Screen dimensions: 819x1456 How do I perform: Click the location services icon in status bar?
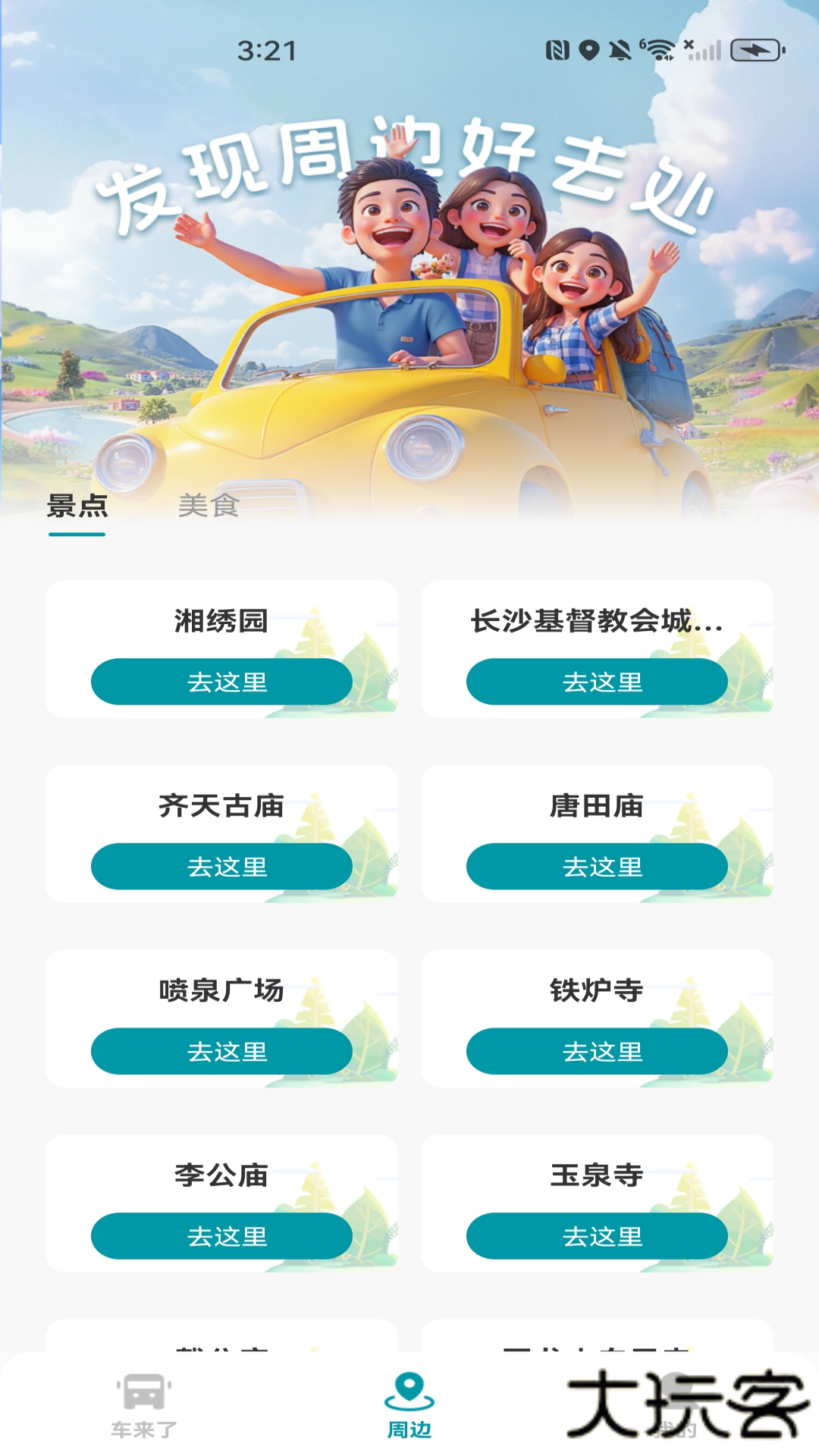point(589,49)
